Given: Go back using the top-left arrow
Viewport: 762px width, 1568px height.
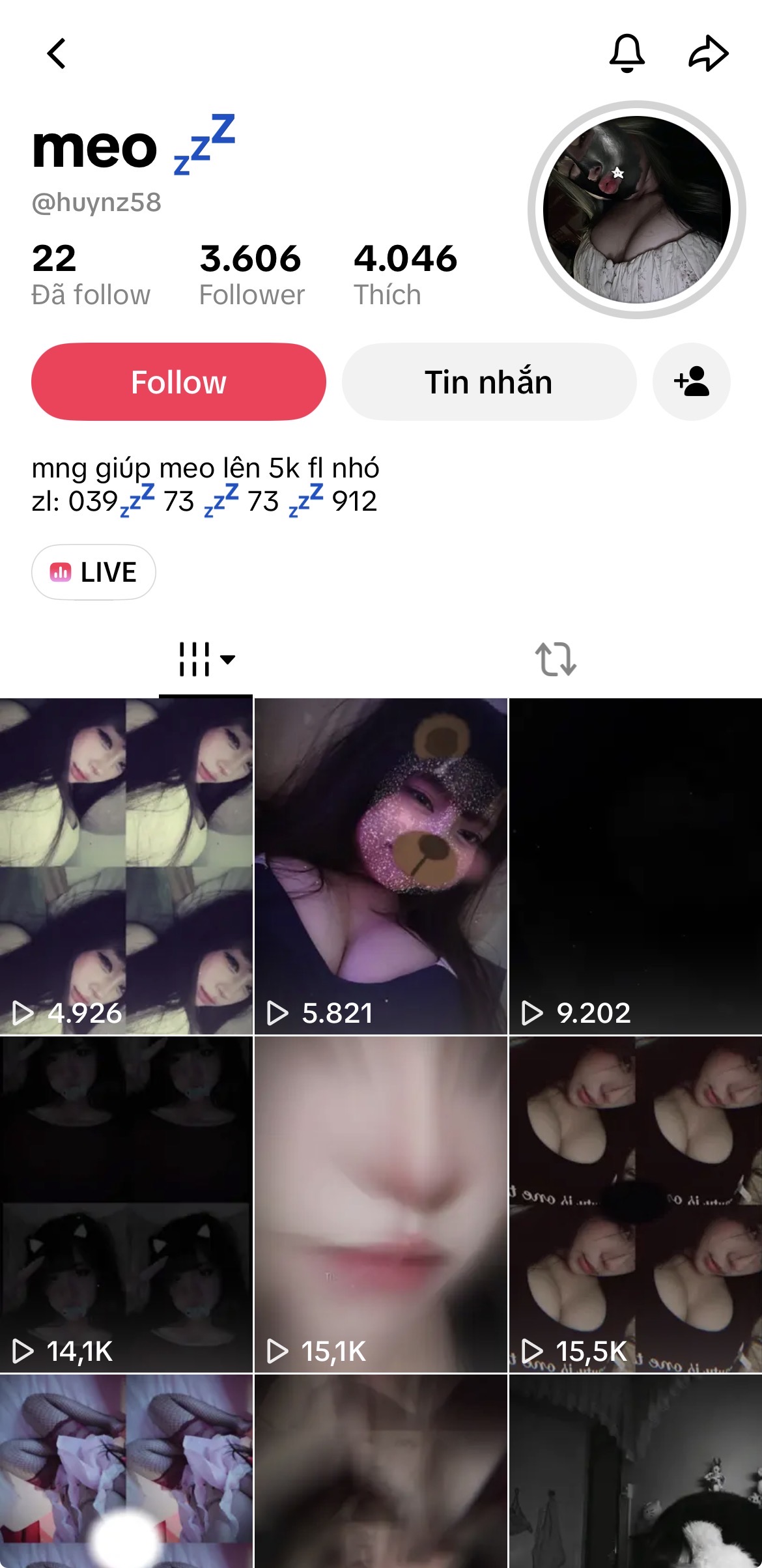Looking at the screenshot, I should tap(57, 53).
